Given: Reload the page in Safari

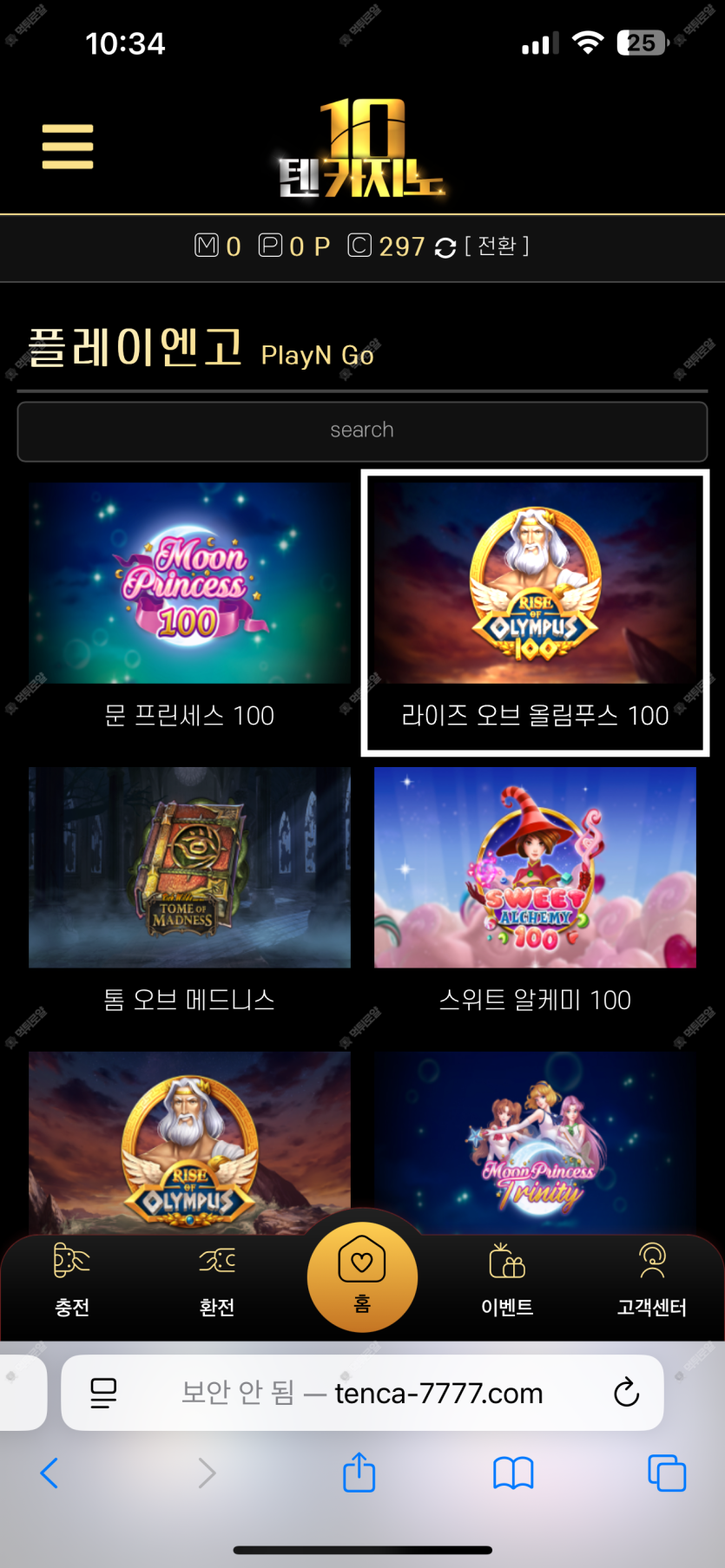Looking at the screenshot, I should pos(626,1393).
